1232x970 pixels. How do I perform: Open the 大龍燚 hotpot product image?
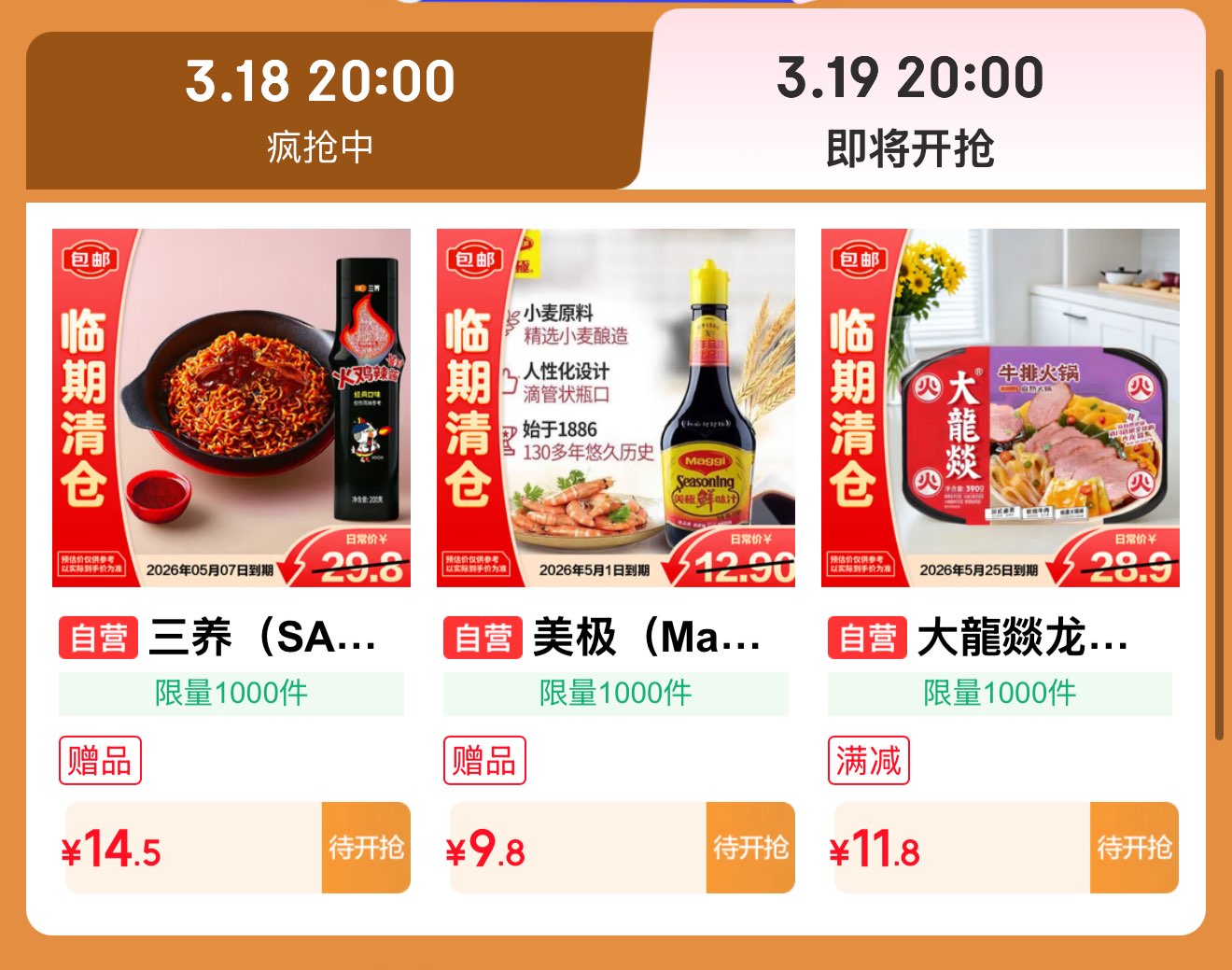(1001, 407)
